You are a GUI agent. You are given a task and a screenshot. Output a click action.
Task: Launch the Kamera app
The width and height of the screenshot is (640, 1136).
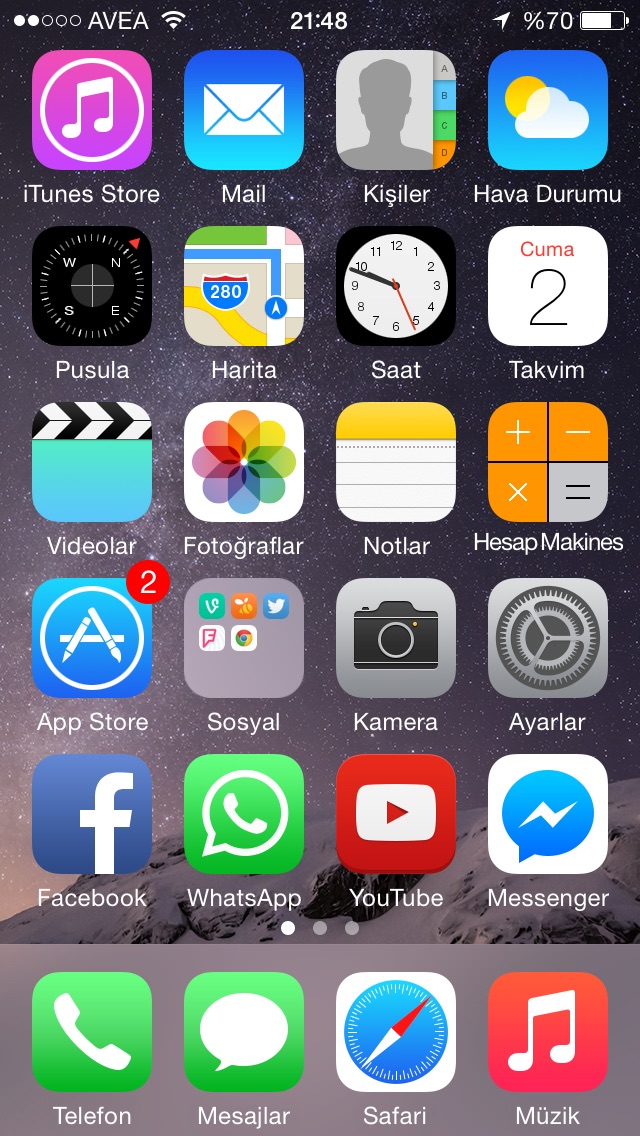coord(396,638)
